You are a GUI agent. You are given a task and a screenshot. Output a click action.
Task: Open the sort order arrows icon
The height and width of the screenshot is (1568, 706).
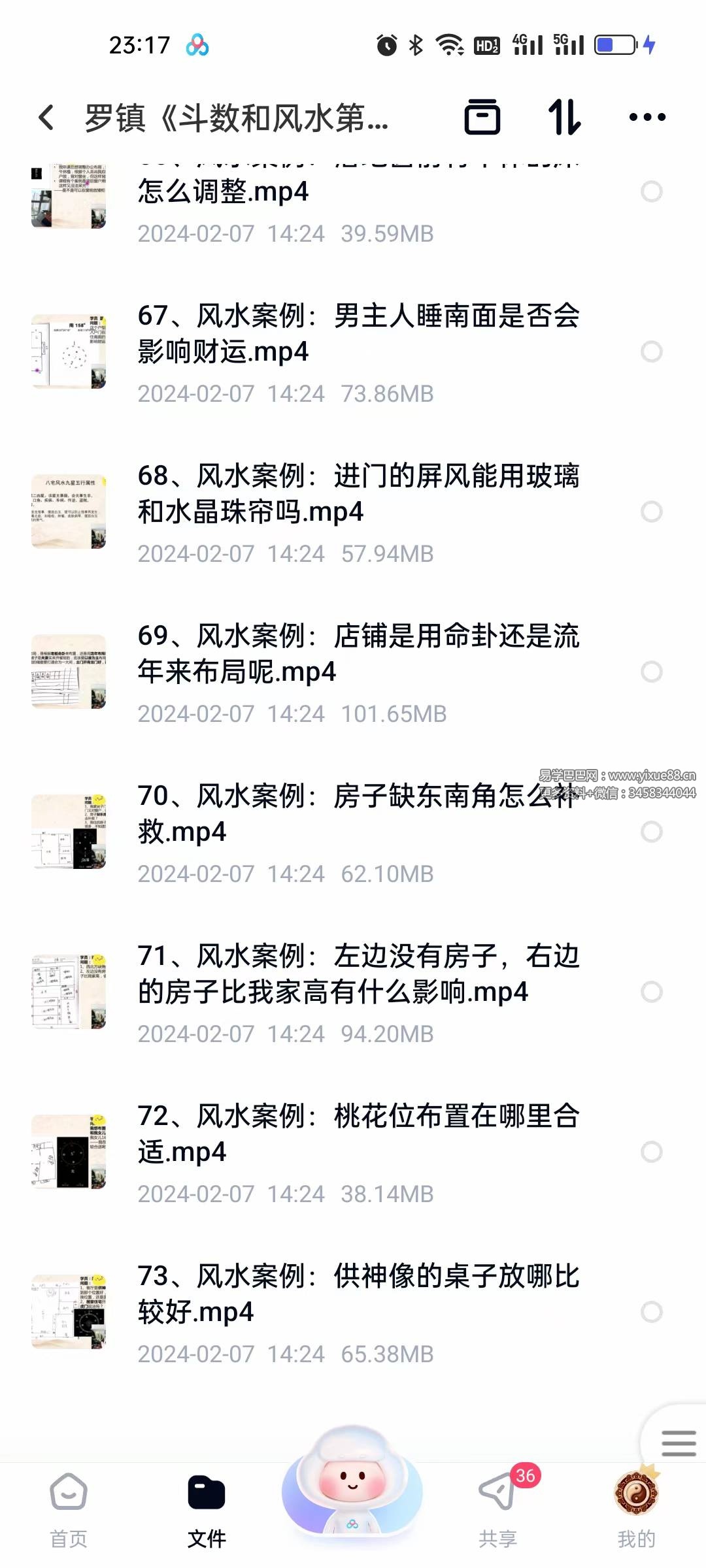click(x=564, y=117)
